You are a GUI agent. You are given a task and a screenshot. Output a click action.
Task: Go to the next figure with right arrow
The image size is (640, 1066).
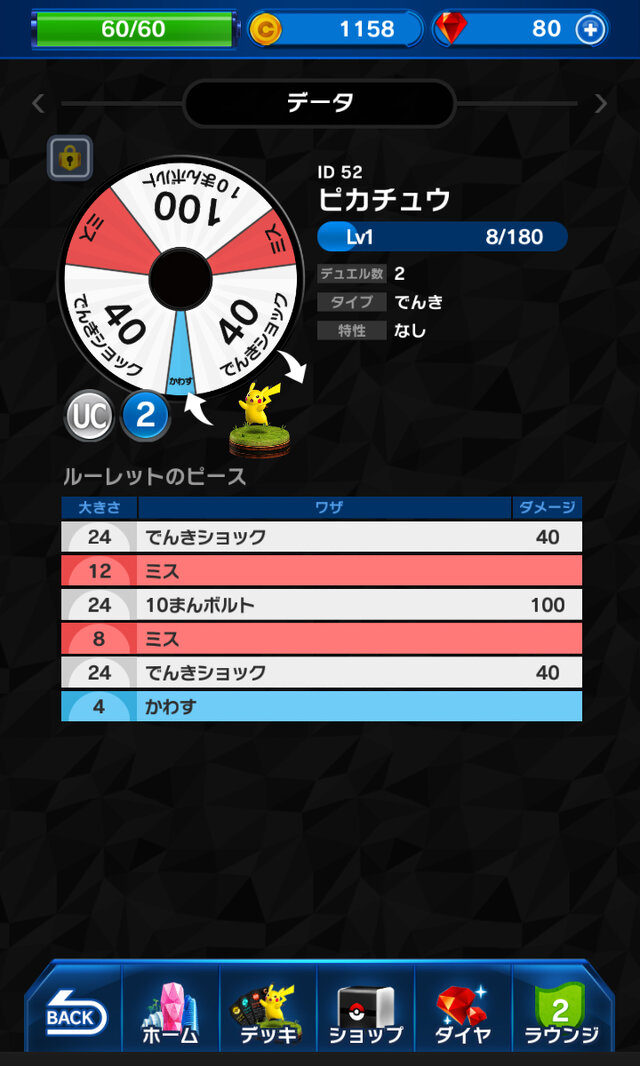pos(600,103)
